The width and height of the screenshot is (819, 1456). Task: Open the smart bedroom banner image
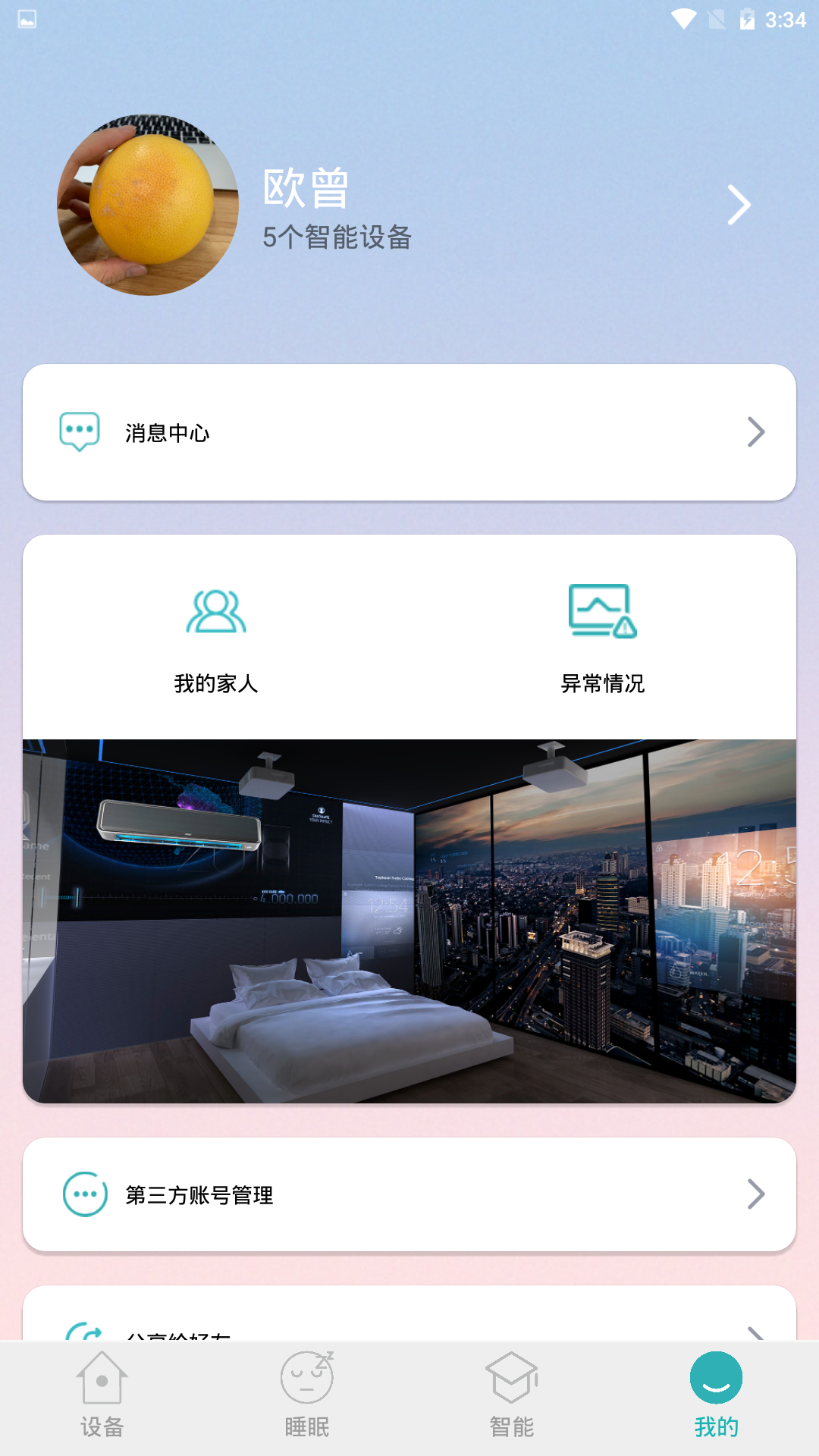pos(409,921)
